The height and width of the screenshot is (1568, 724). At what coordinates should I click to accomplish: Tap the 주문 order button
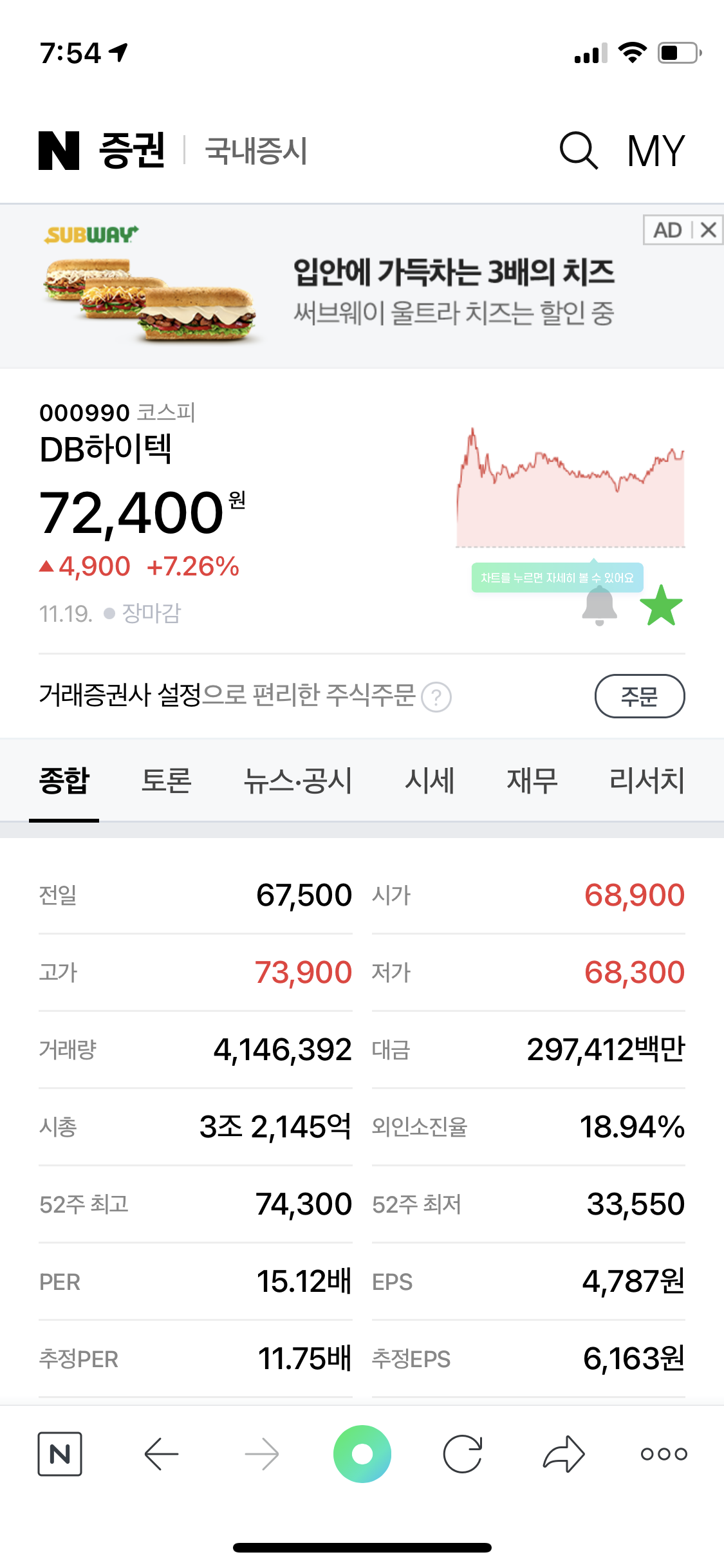[639, 696]
